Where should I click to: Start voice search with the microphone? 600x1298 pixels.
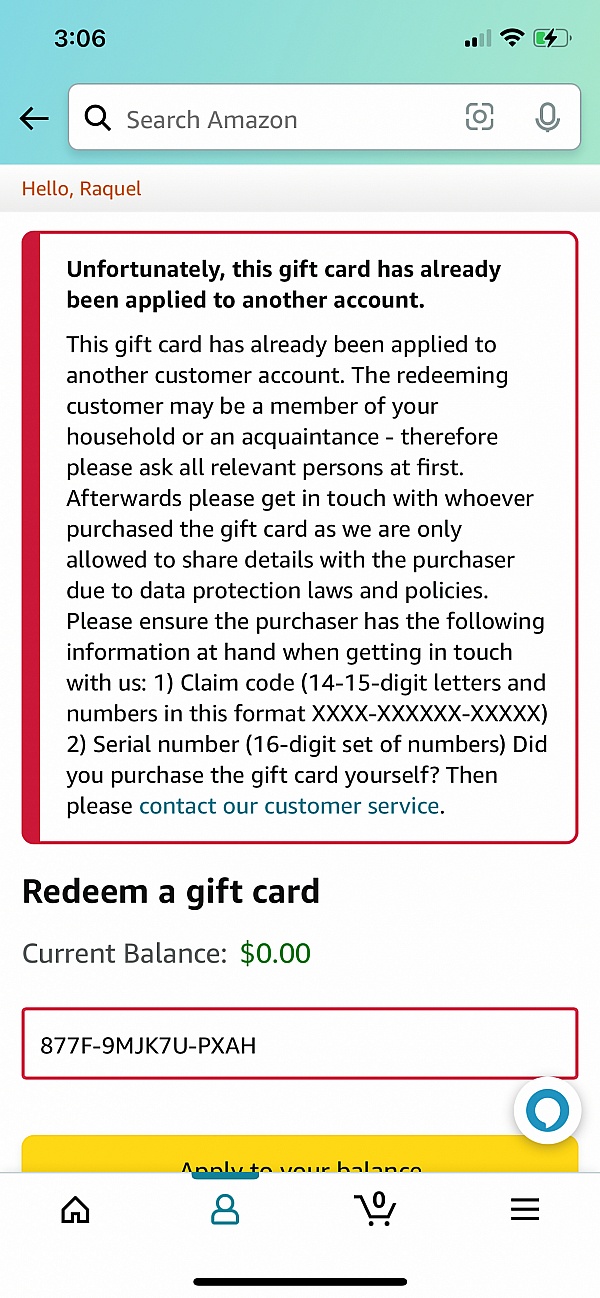[547, 118]
